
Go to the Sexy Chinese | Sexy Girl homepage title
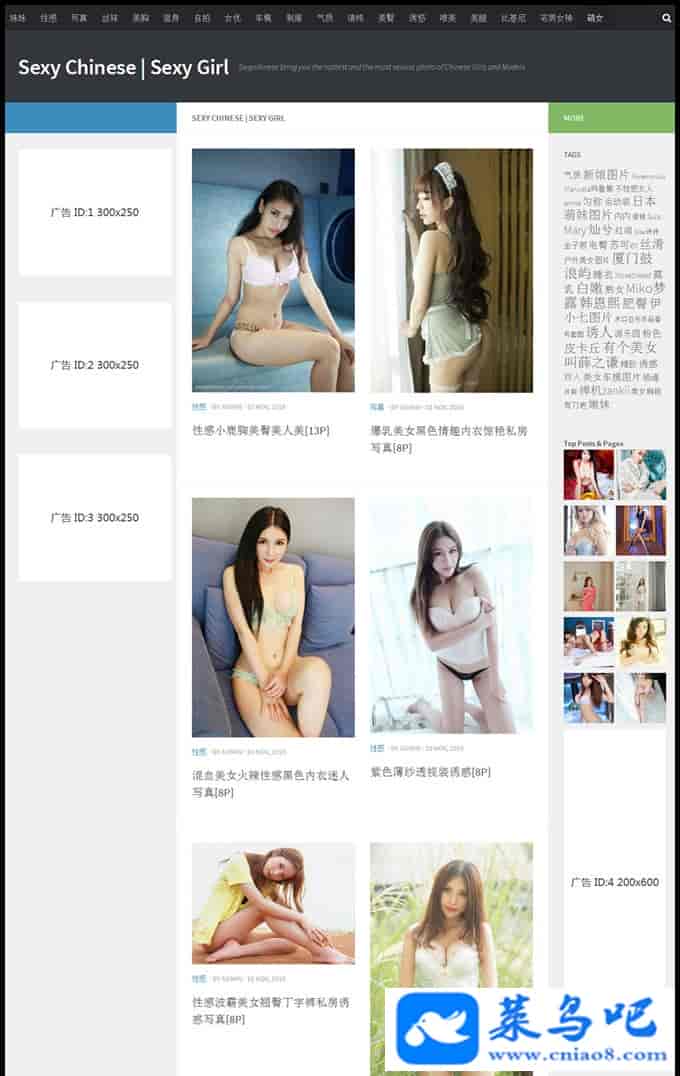click(x=123, y=68)
